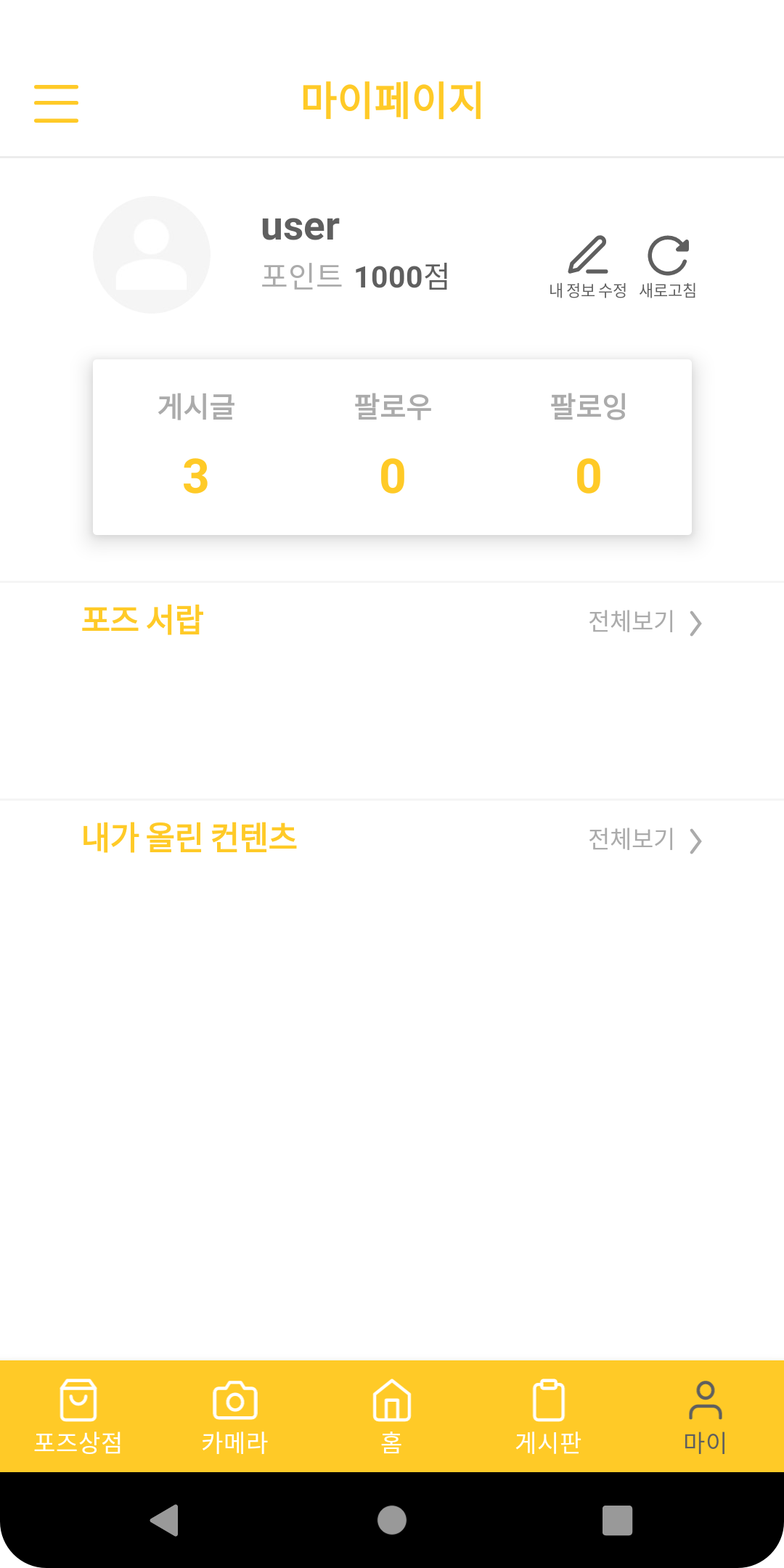Tap the 포인트 1000점 display

[356, 276]
